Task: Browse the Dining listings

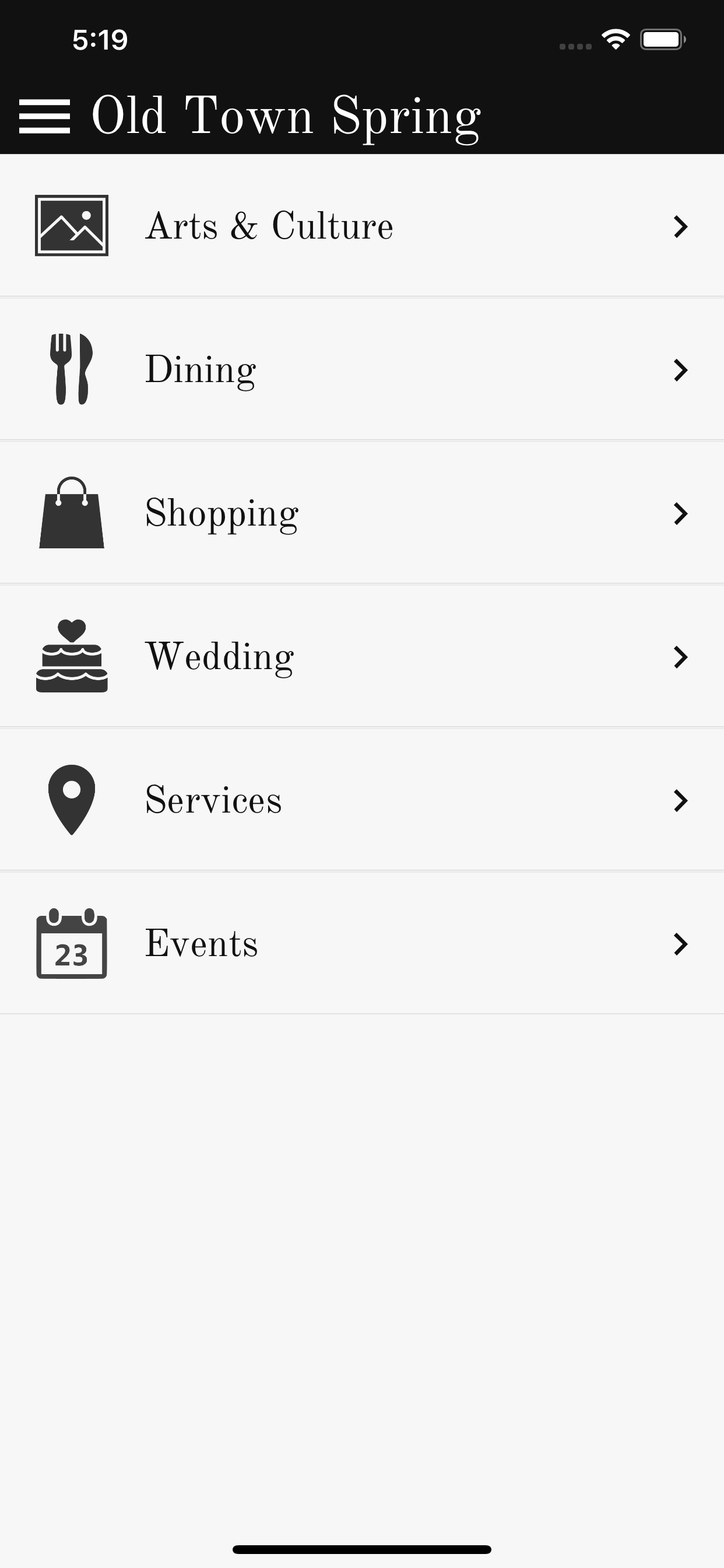Action: coord(362,369)
